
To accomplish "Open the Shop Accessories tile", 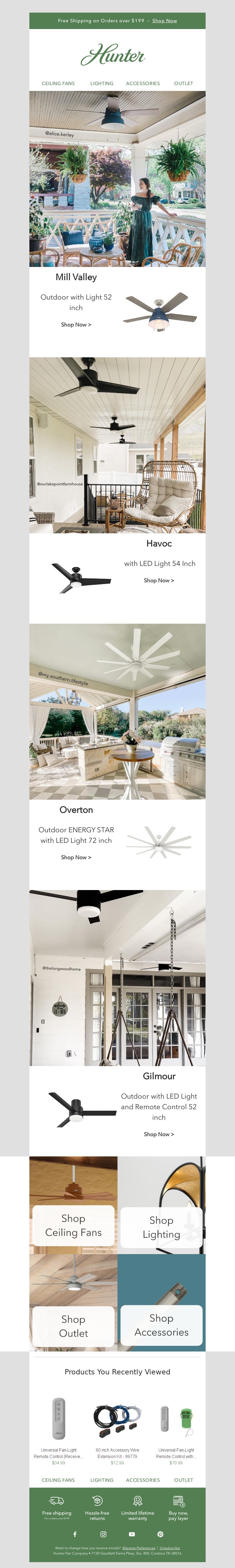I will coord(161,1325).
